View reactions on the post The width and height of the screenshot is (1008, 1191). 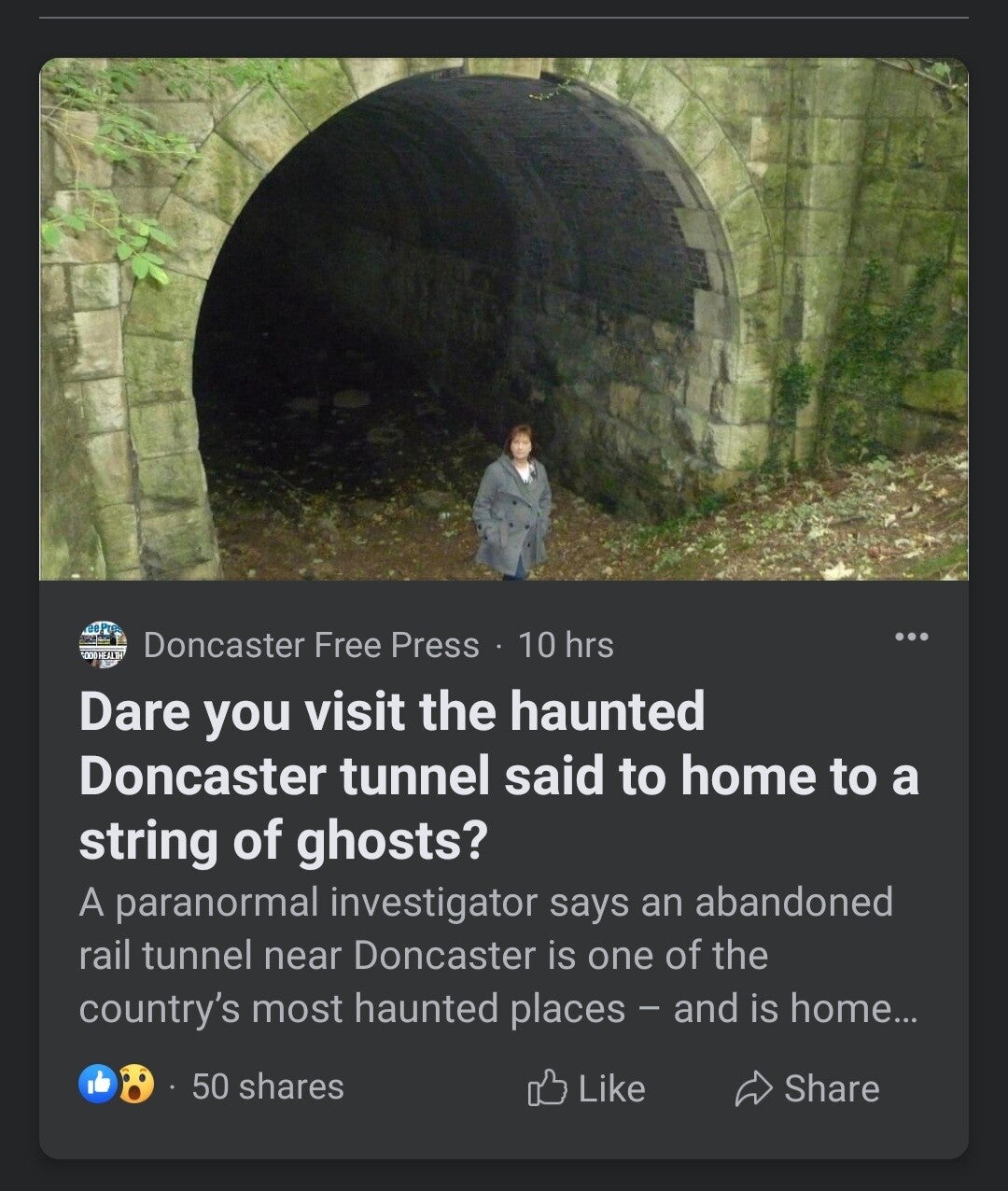(116, 1086)
